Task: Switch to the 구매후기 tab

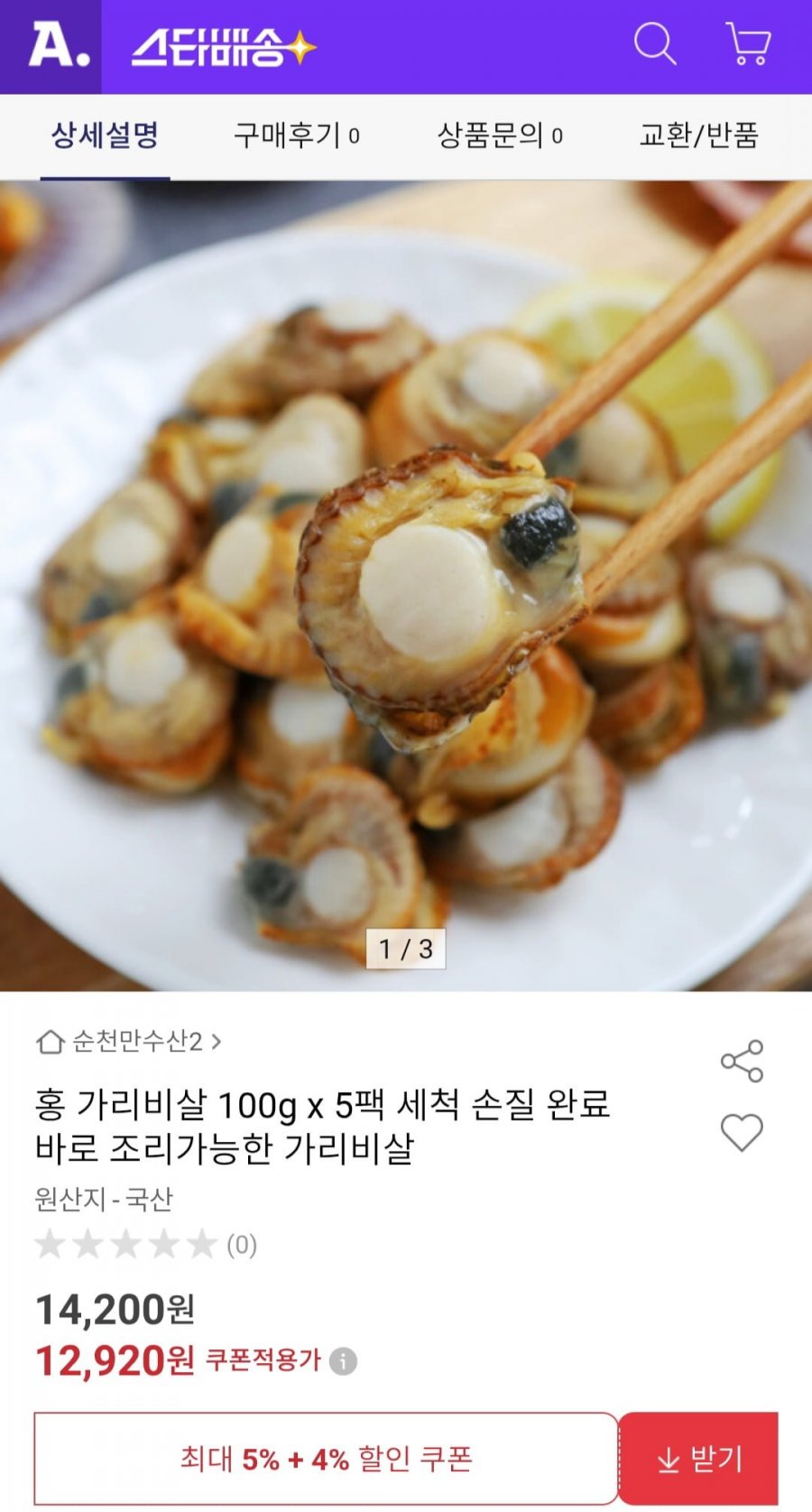Action: 296,136
